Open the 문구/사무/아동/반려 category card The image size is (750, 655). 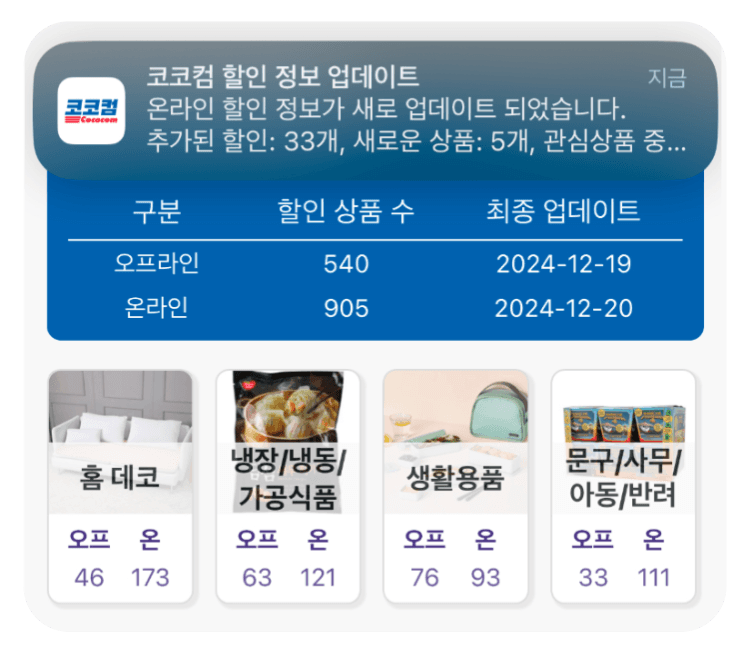pos(623,486)
